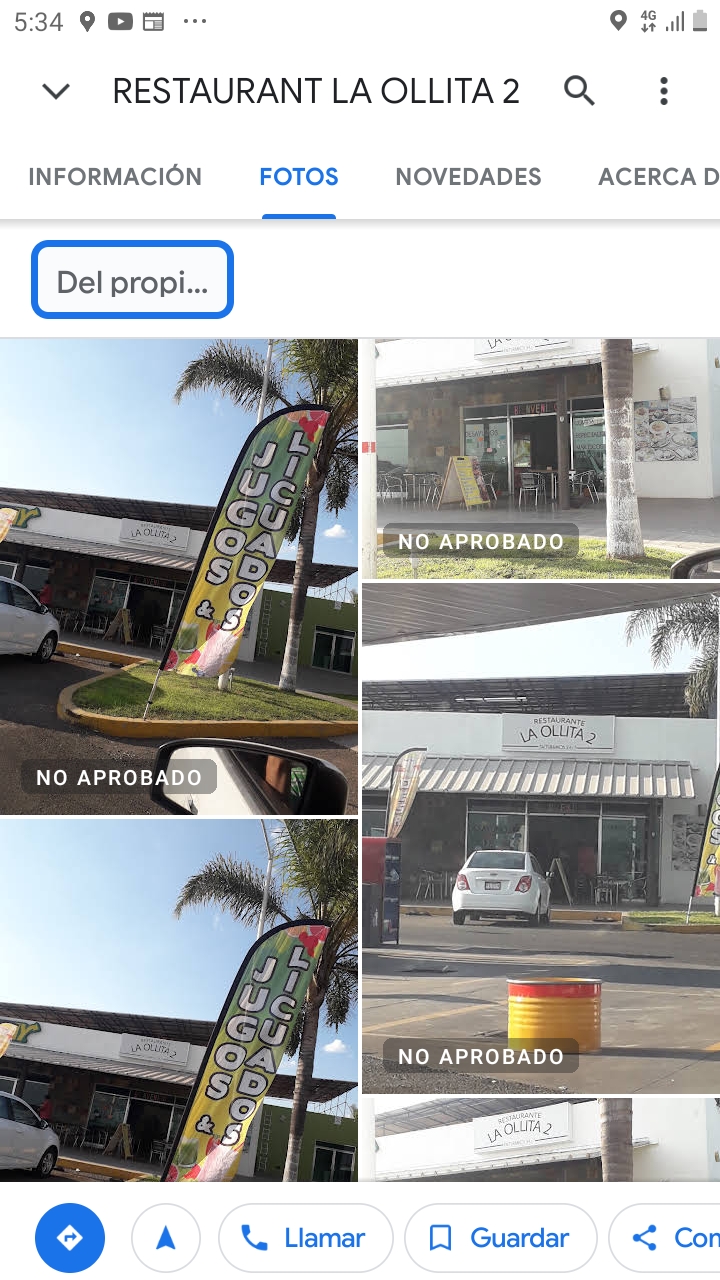
Task: Get directions with the blue round button
Action: tap(70, 1238)
